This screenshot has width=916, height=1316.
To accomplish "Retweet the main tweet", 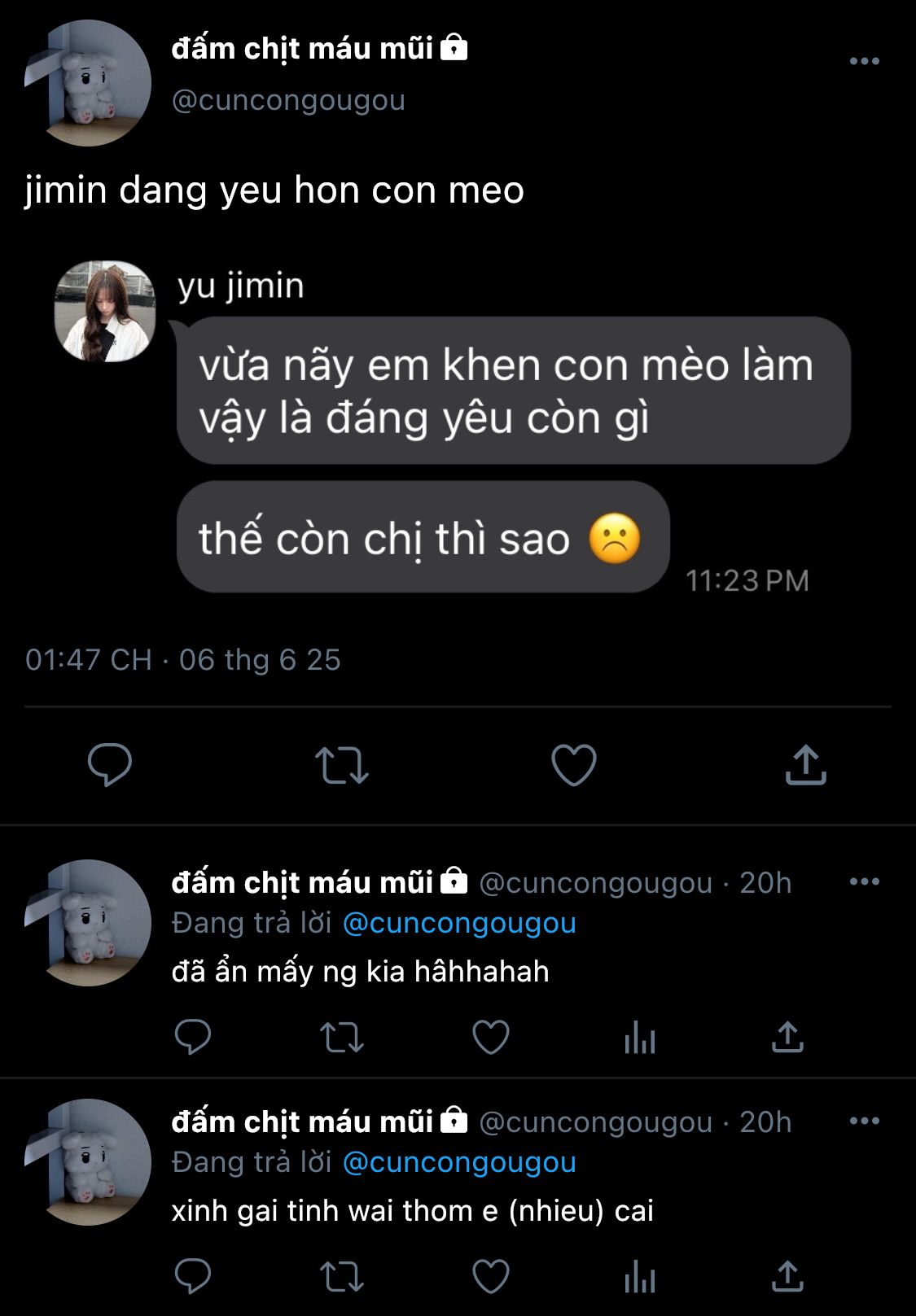I will pyautogui.click(x=342, y=765).
